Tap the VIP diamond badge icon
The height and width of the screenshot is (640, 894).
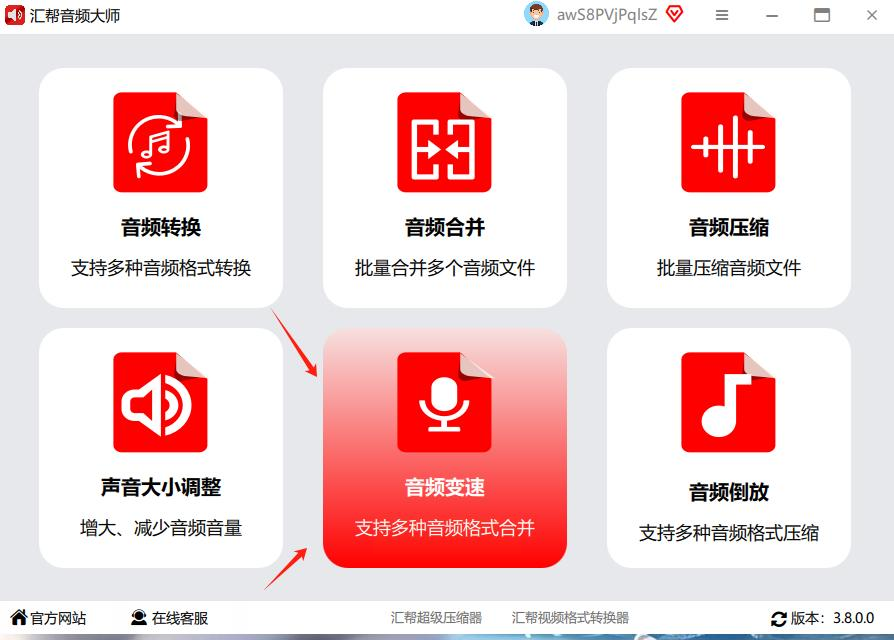click(675, 14)
